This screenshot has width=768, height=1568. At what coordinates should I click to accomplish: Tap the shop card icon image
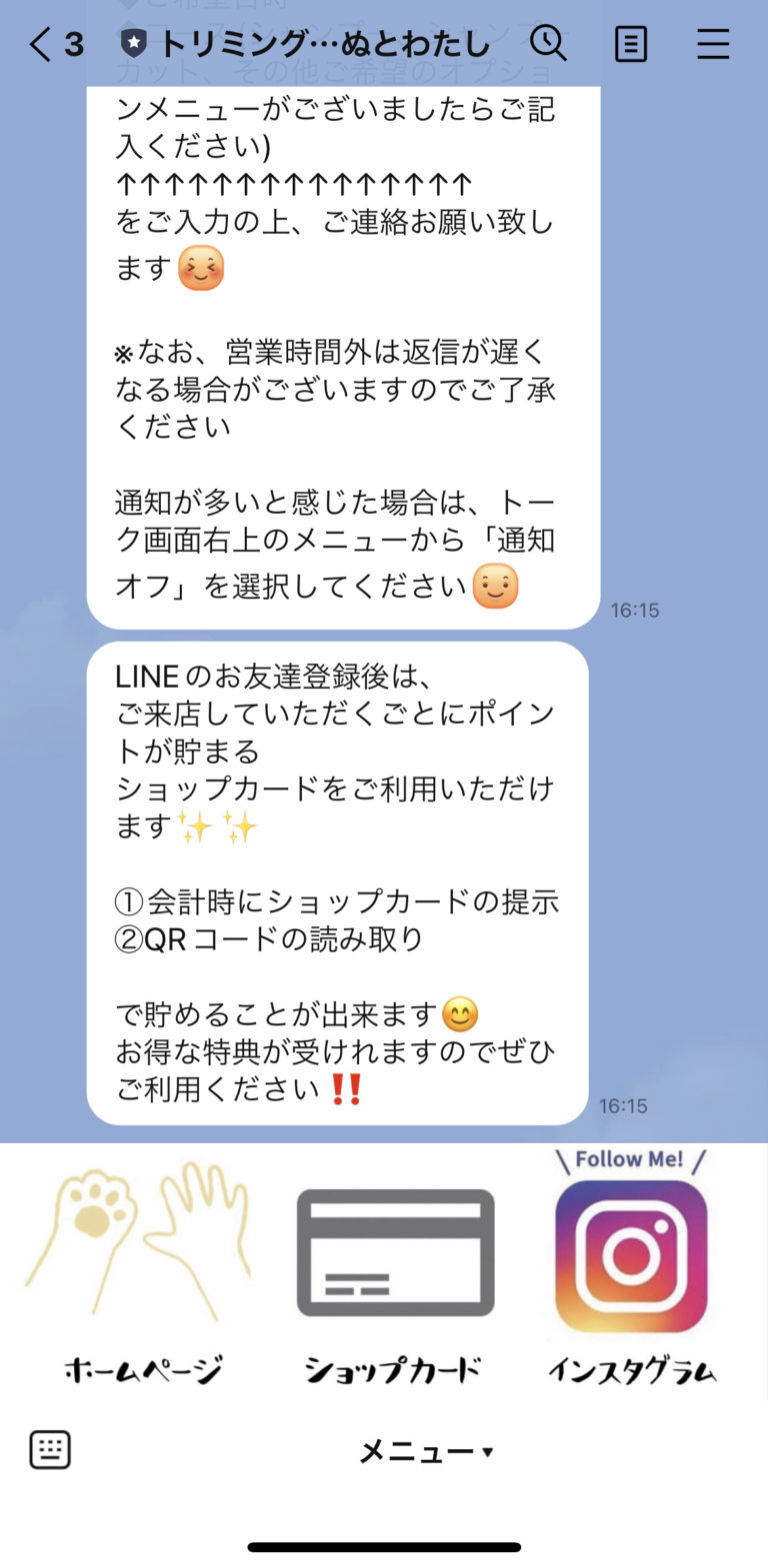[x=395, y=1252]
